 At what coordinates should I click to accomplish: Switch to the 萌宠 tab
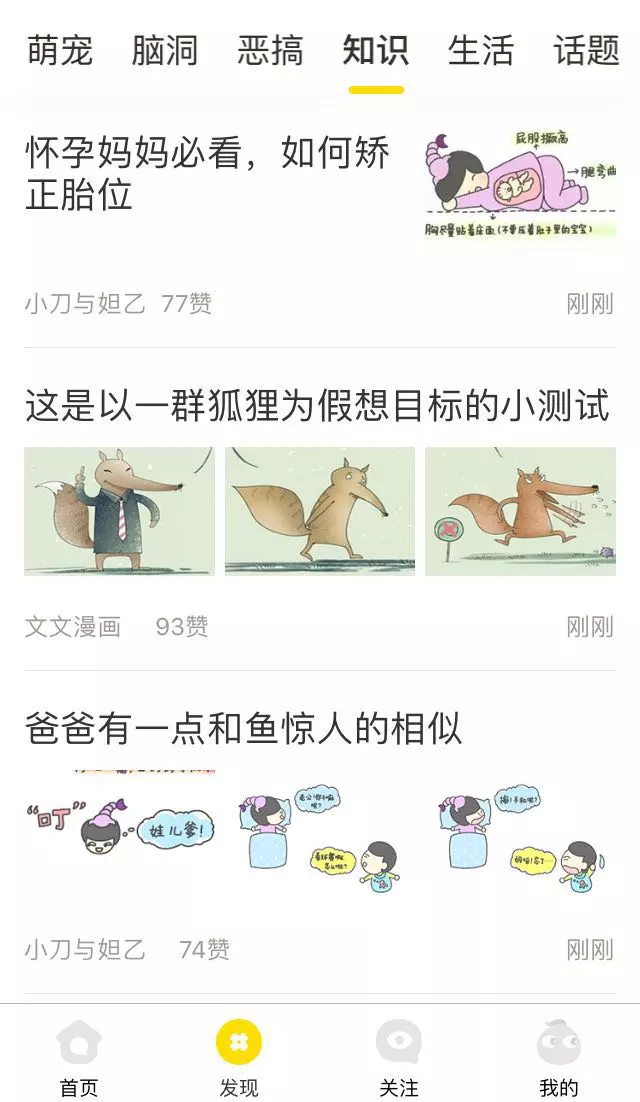[60, 50]
